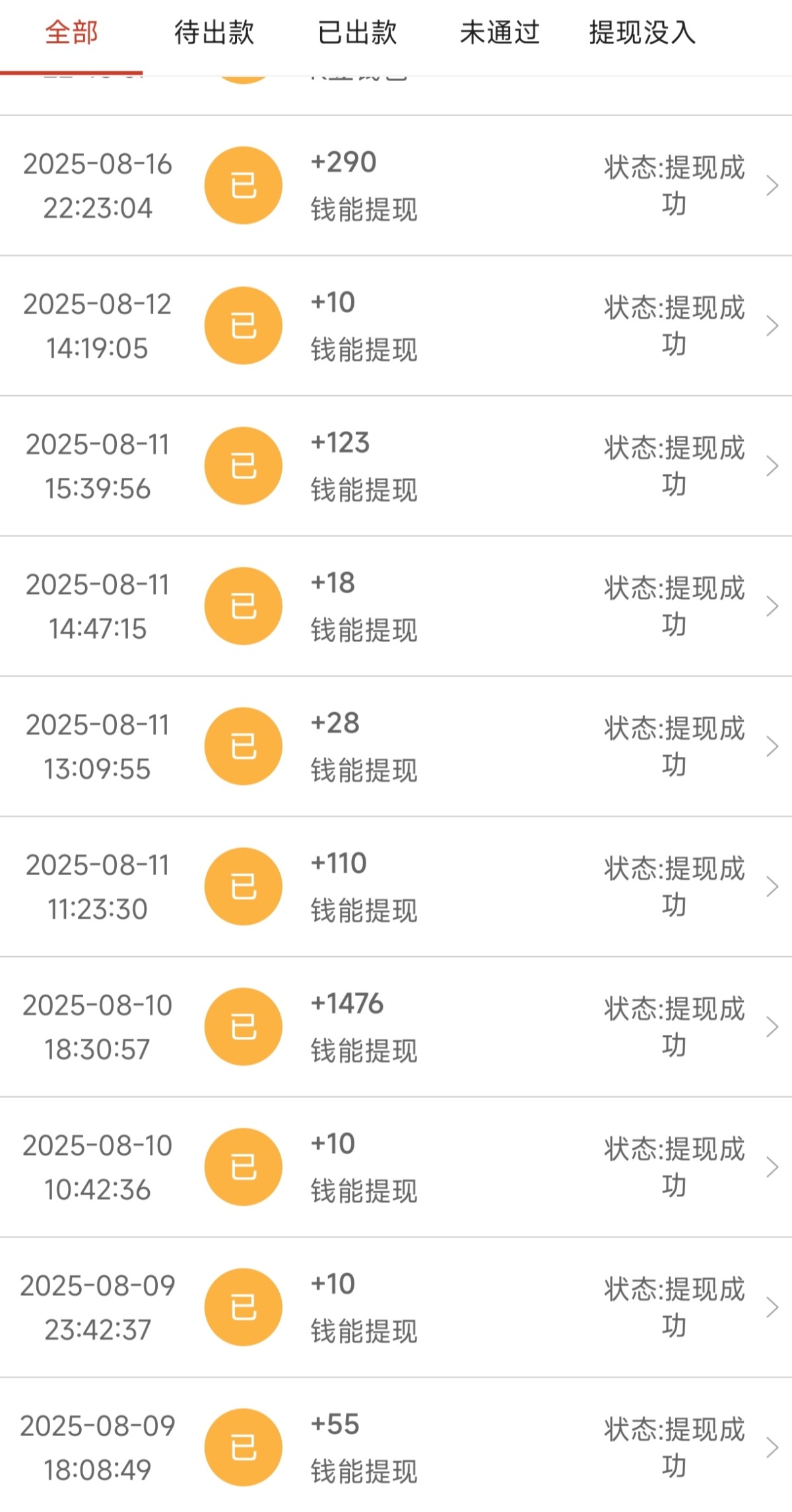Screen dimensions: 792x1512
Task: View the 2025-08-12 14:19:05 withdrawal
Action: tap(396, 326)
